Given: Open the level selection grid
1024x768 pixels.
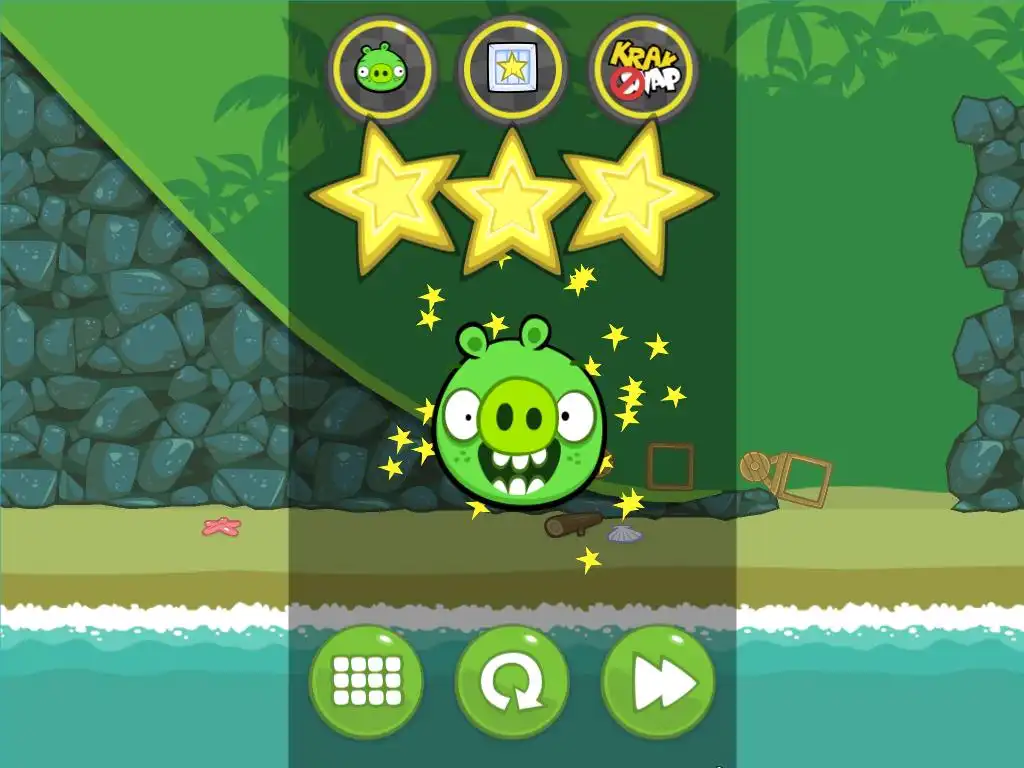Looking at the screenshot, I should 366,683.
